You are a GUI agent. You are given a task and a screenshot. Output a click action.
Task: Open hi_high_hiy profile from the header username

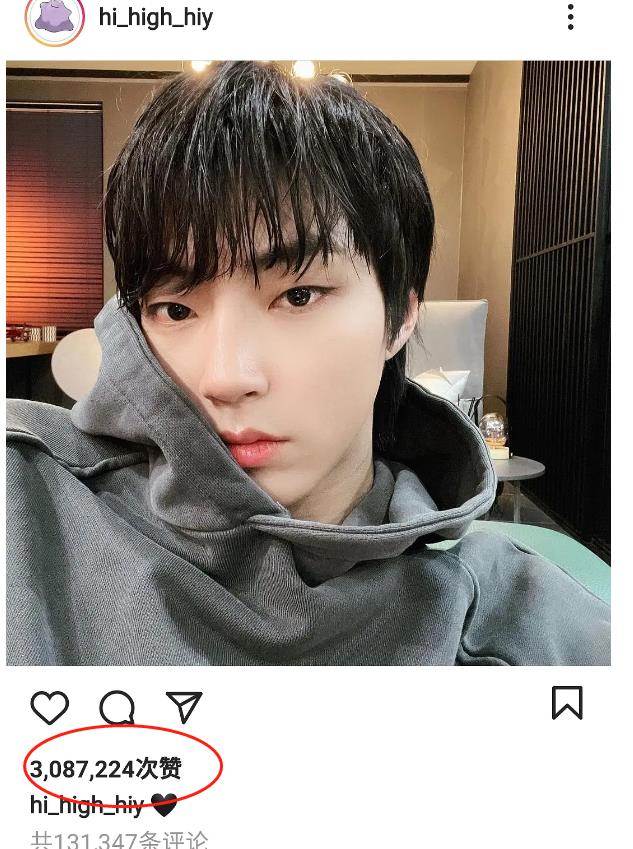tap(156, 18)
